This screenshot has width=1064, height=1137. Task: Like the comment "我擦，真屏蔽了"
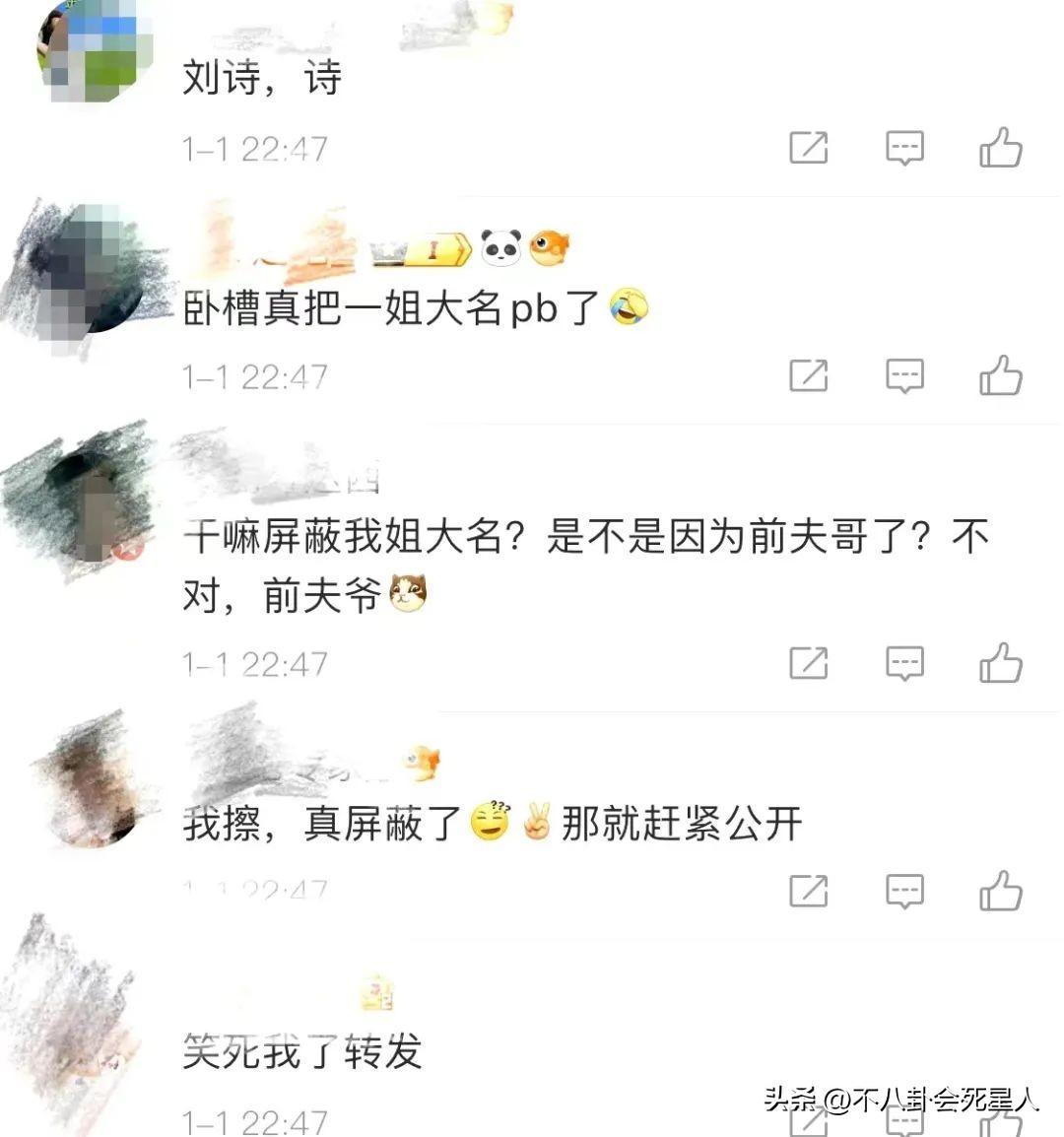click(1000, 892)
